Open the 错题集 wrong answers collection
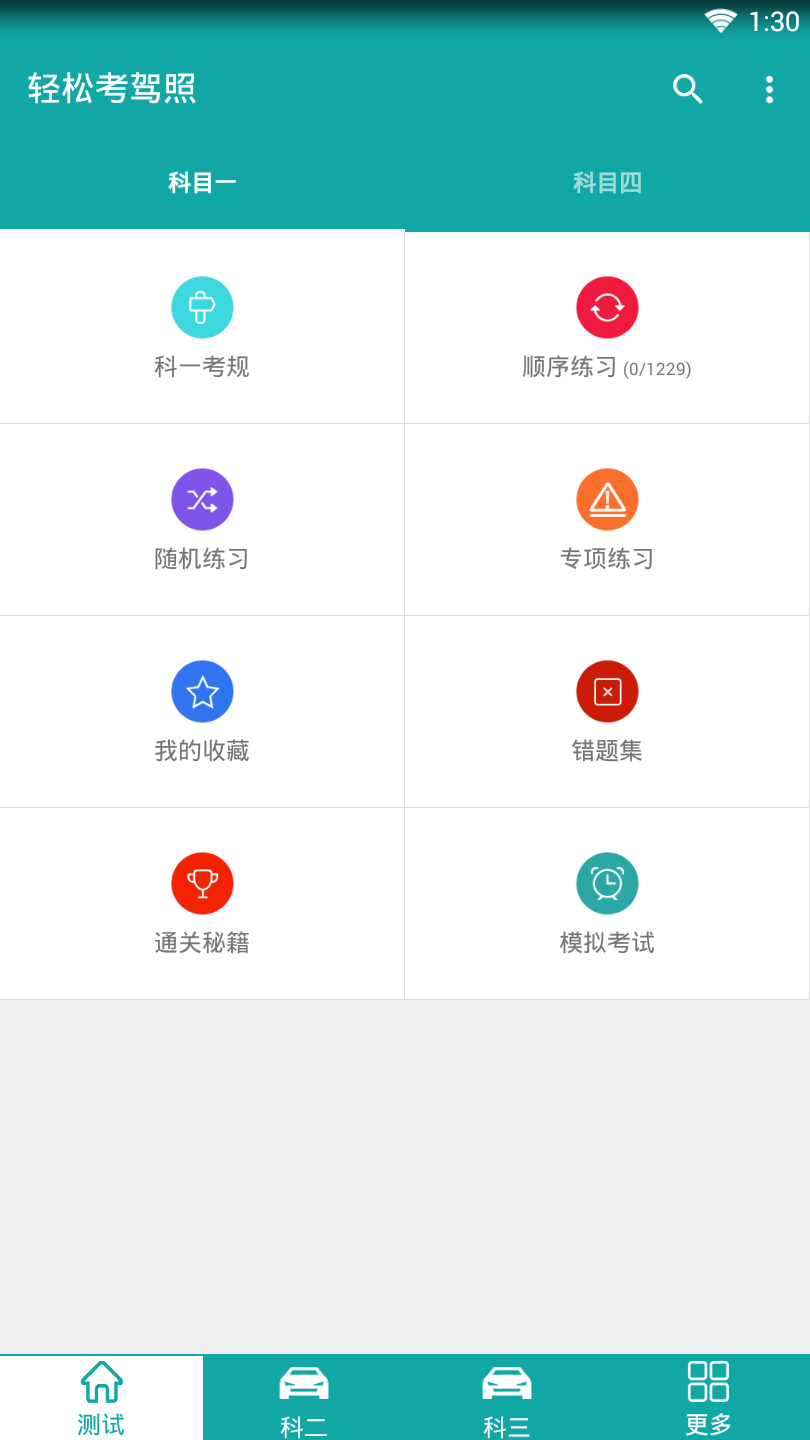 [607, 710]
